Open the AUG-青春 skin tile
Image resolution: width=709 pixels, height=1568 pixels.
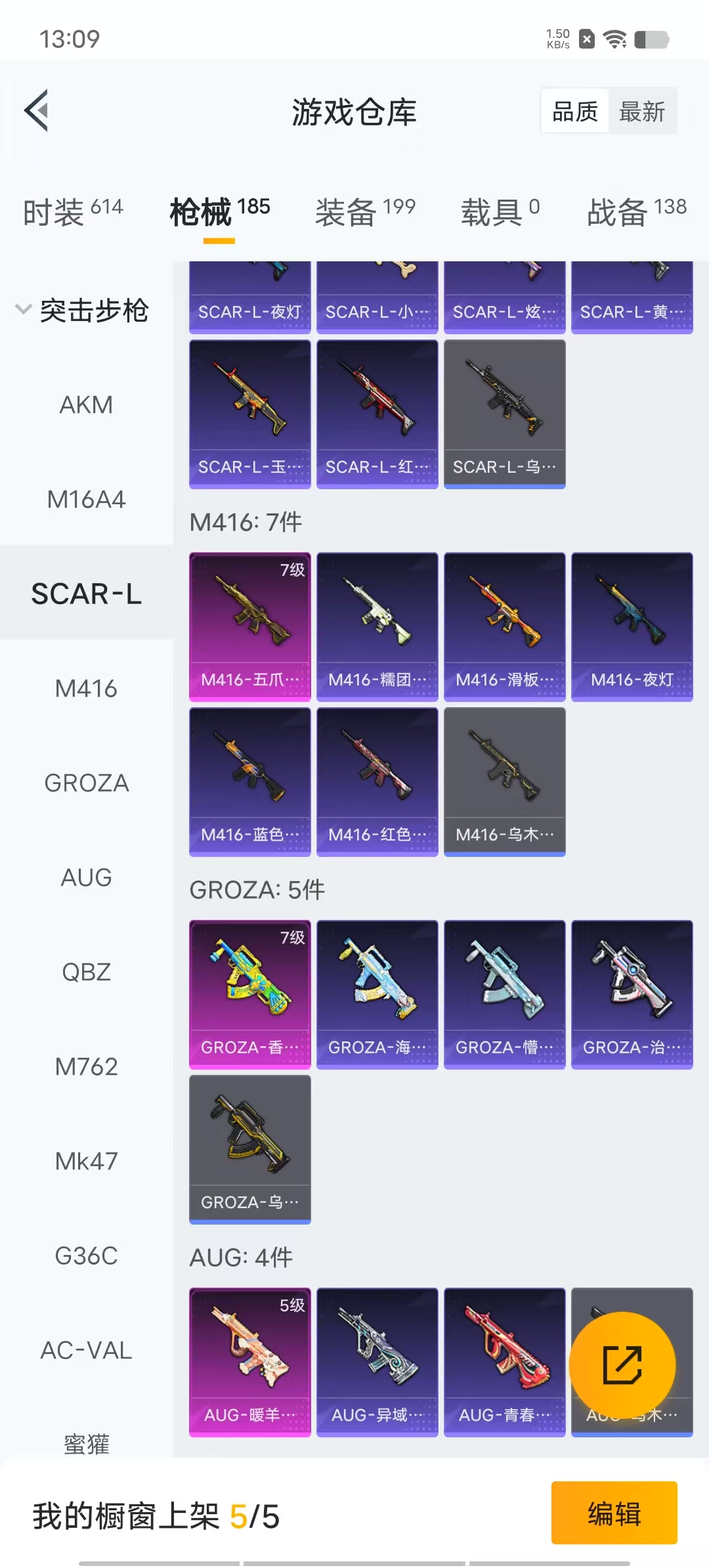click(504, 1362)
